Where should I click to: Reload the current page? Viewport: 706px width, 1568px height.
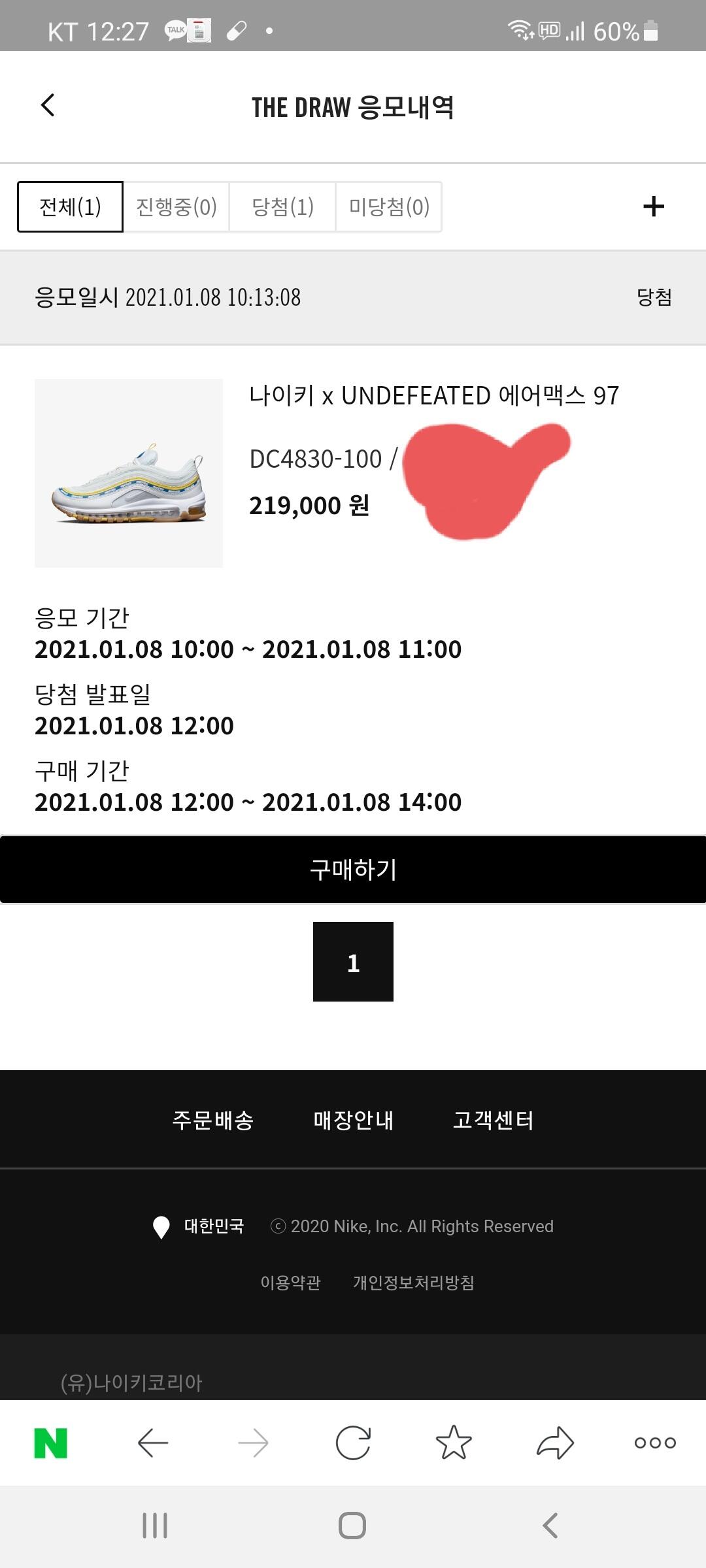click(353, 1443)
